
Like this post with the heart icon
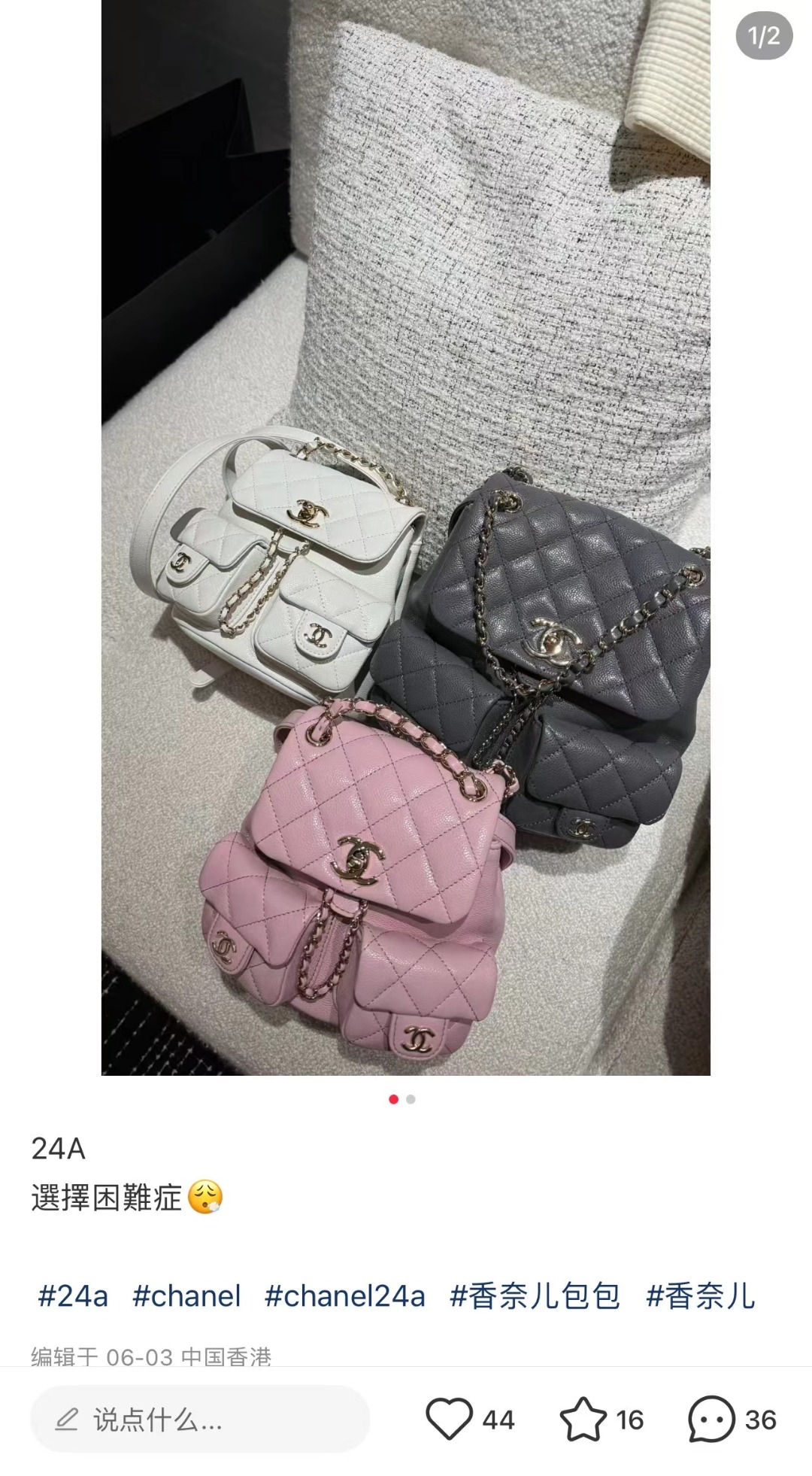point(450,1420)
